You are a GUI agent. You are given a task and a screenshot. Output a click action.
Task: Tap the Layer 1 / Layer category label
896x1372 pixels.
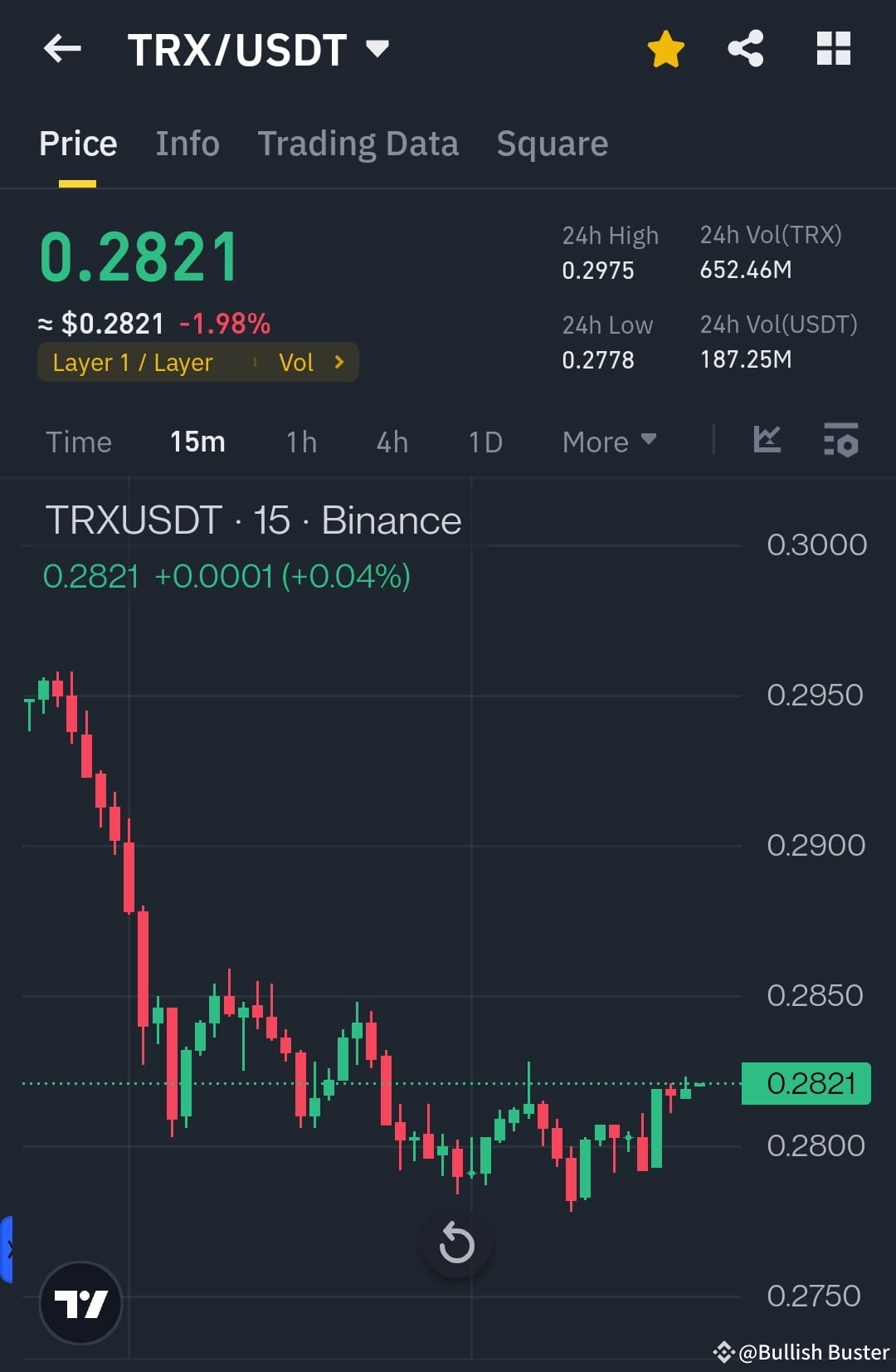133,362
